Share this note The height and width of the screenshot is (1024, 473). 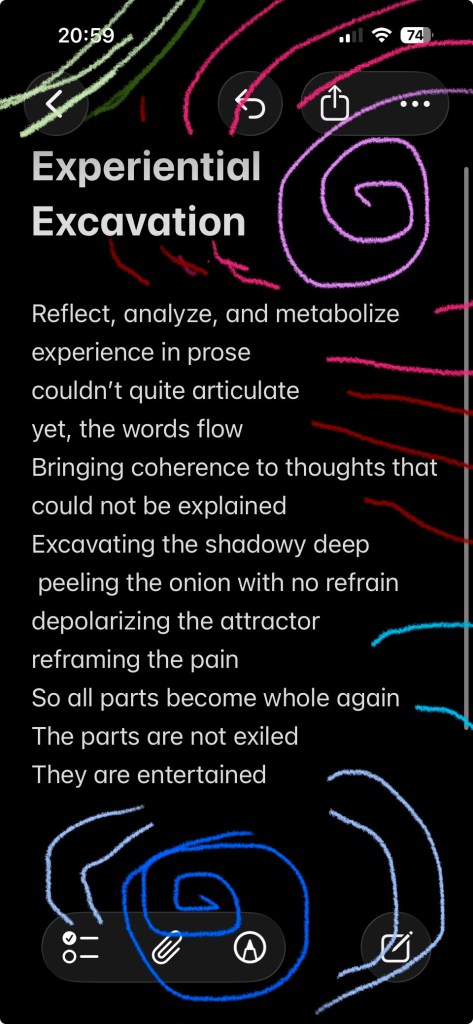point(335,104)
